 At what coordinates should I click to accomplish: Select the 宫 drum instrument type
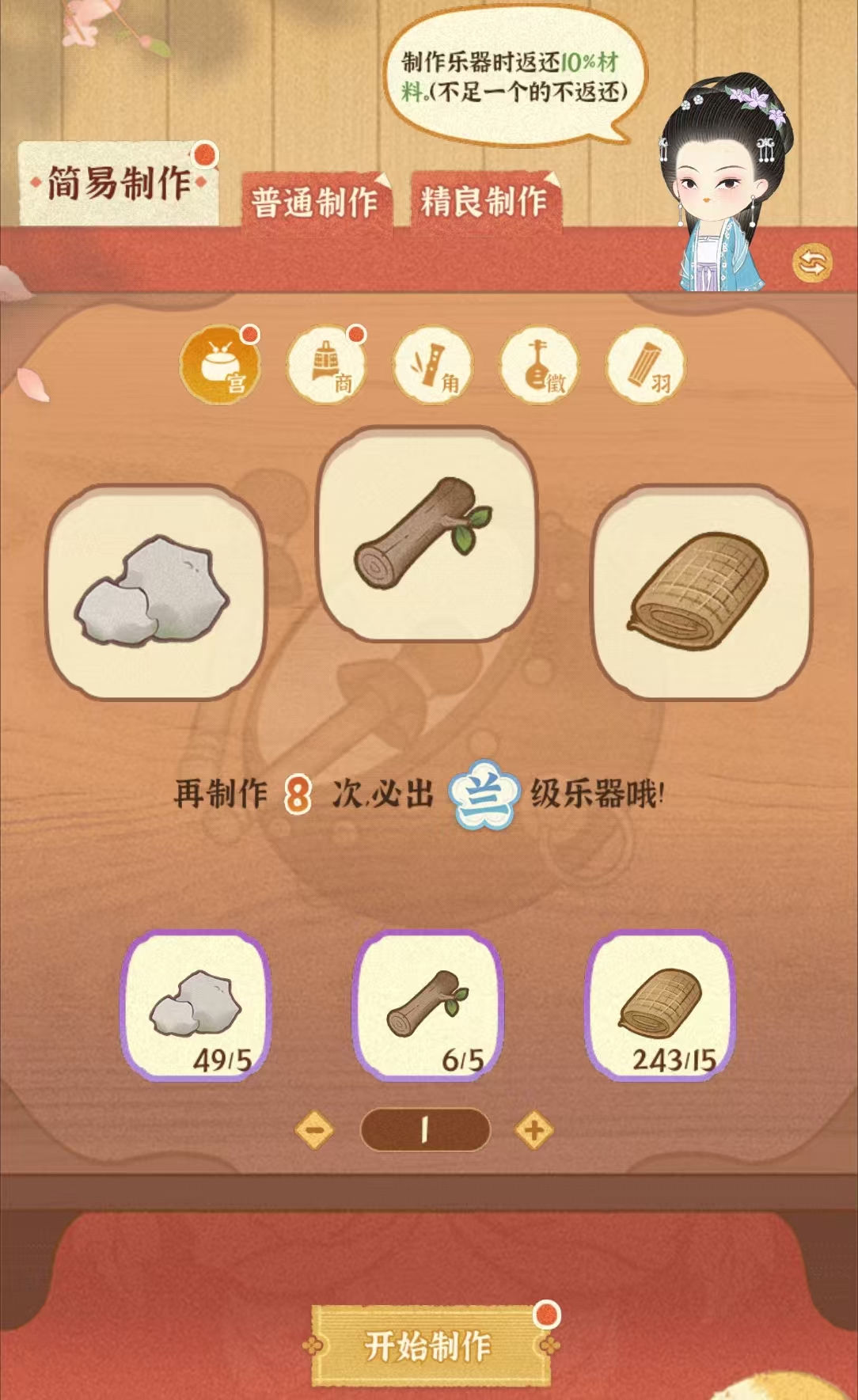pos(219,365)
